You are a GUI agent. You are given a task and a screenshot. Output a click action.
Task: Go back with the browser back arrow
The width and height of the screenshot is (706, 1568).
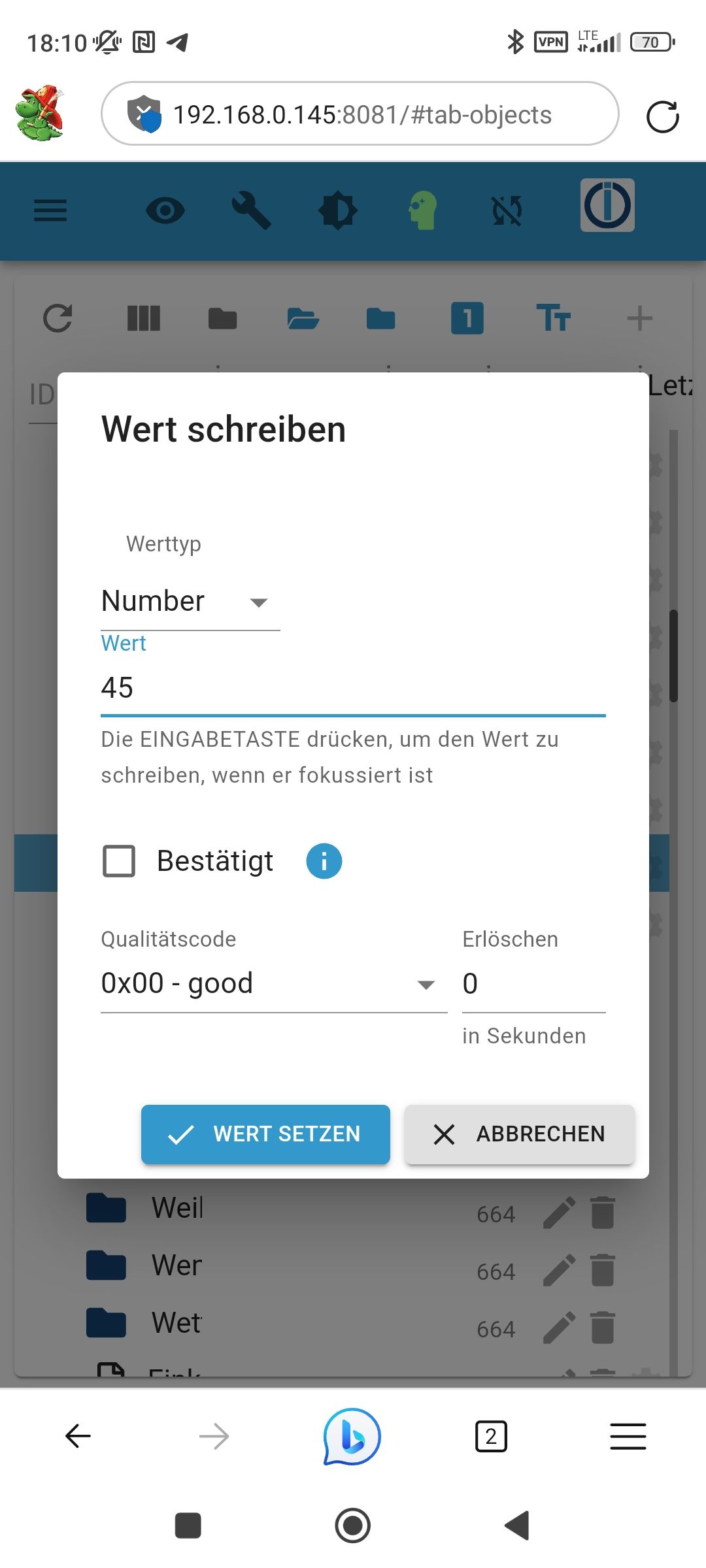78,1436
